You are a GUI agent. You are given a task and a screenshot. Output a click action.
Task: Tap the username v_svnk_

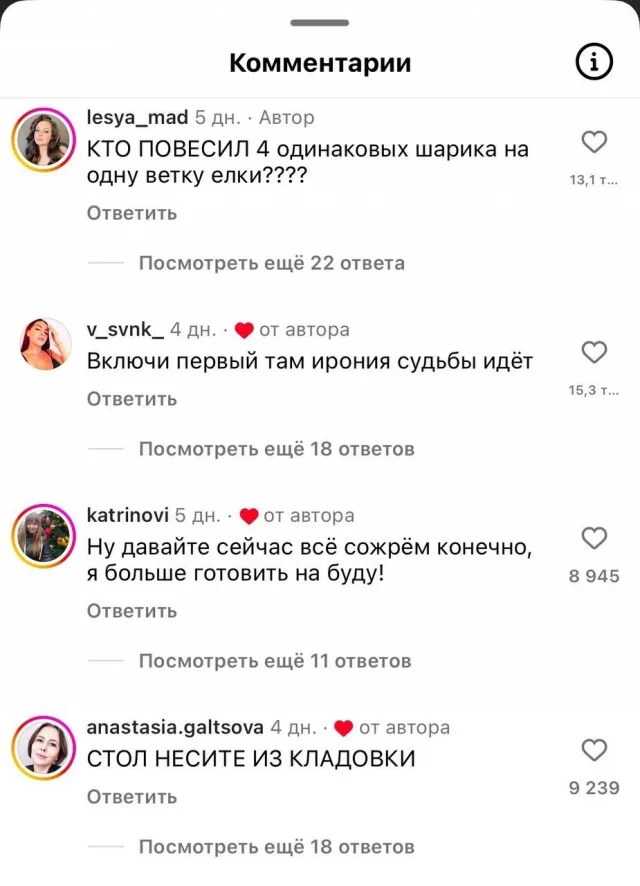click(125, 330)
